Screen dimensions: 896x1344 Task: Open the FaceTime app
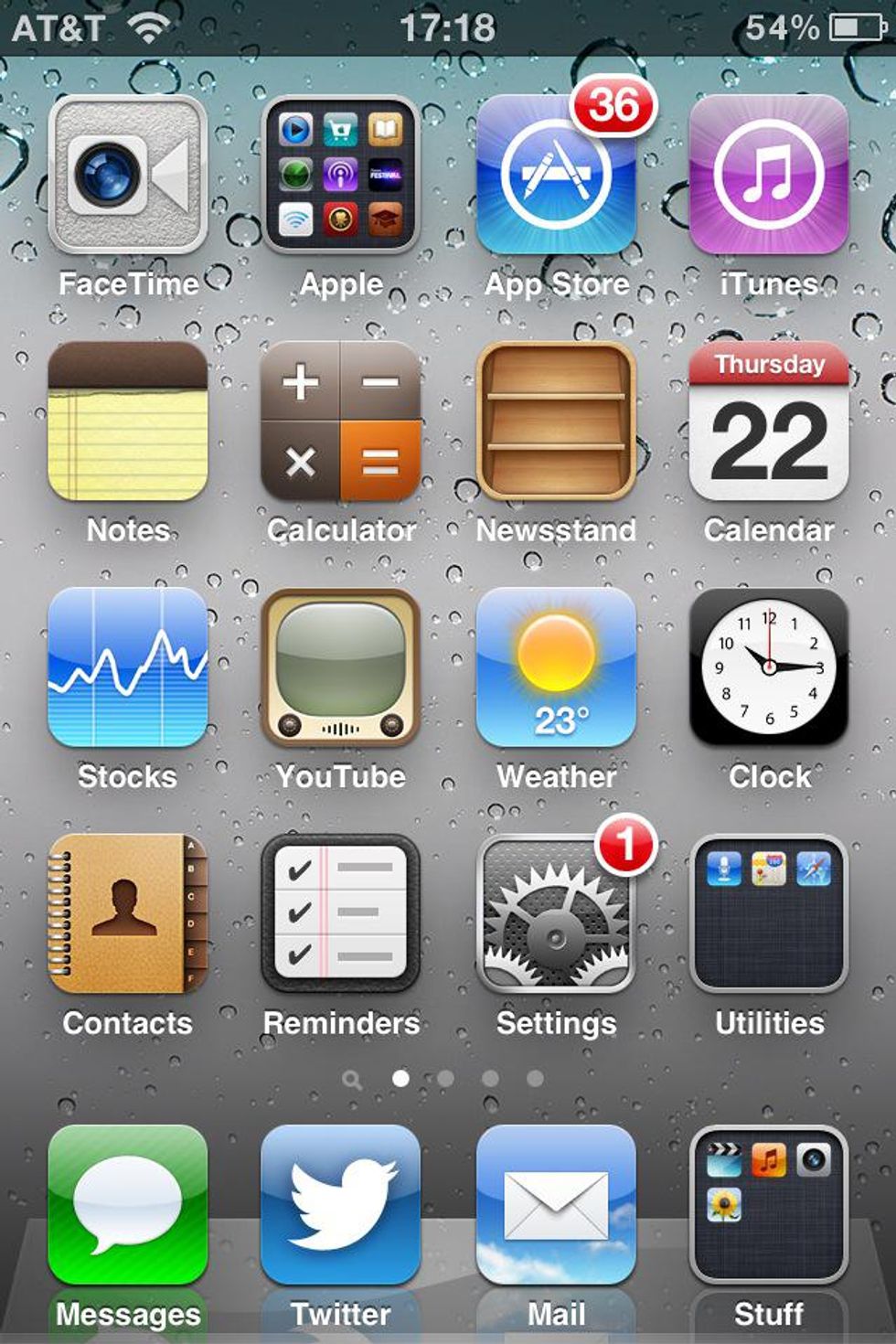[128, 175]
